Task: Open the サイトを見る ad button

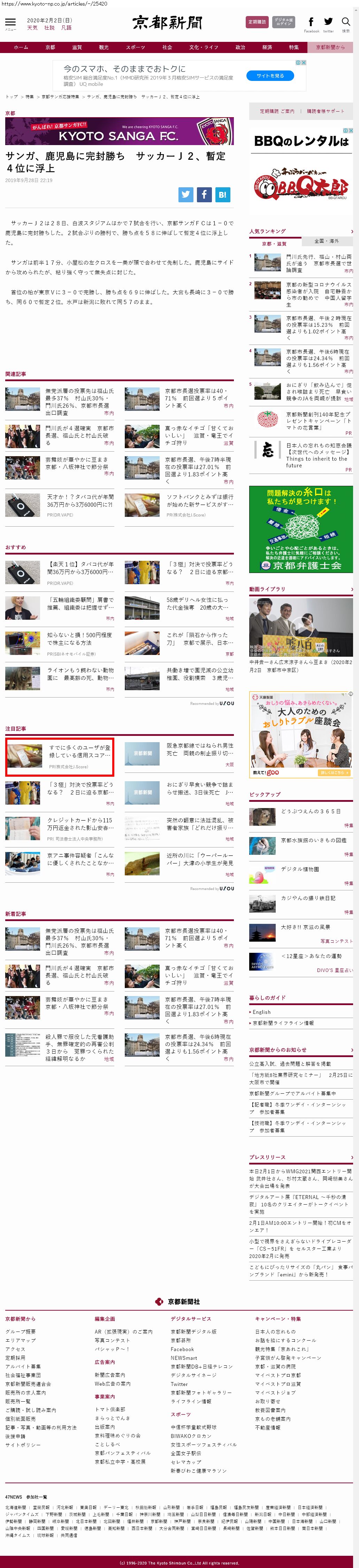Action: coord(270,76)
